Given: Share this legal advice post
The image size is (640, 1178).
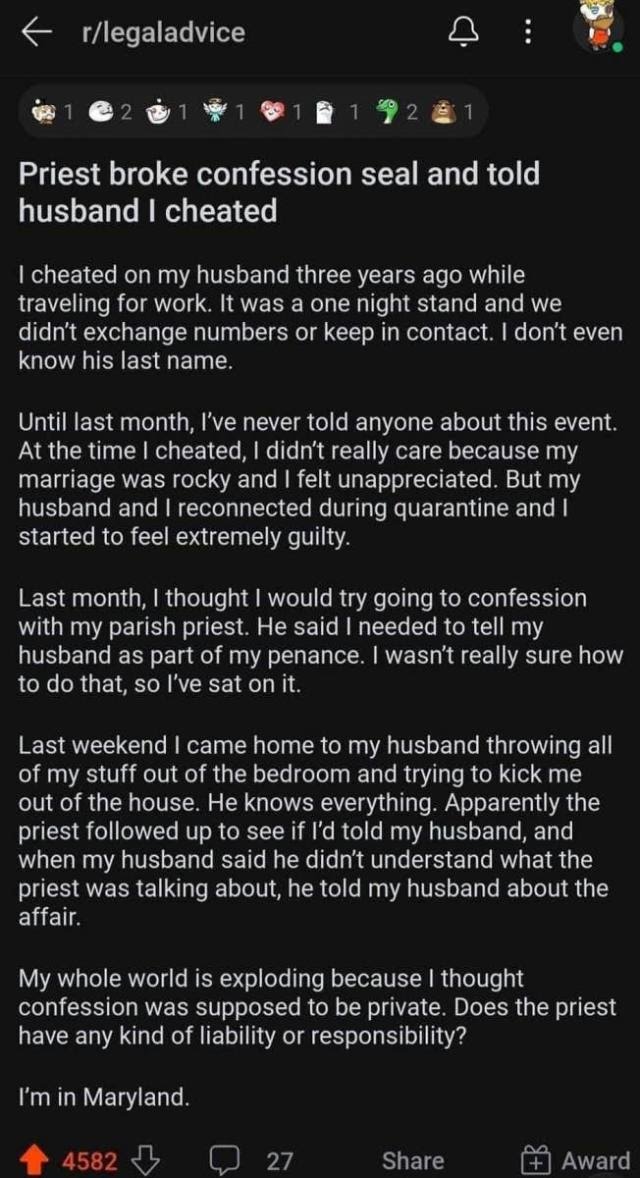Looking at the screenshot, I should pos(412,1160).
